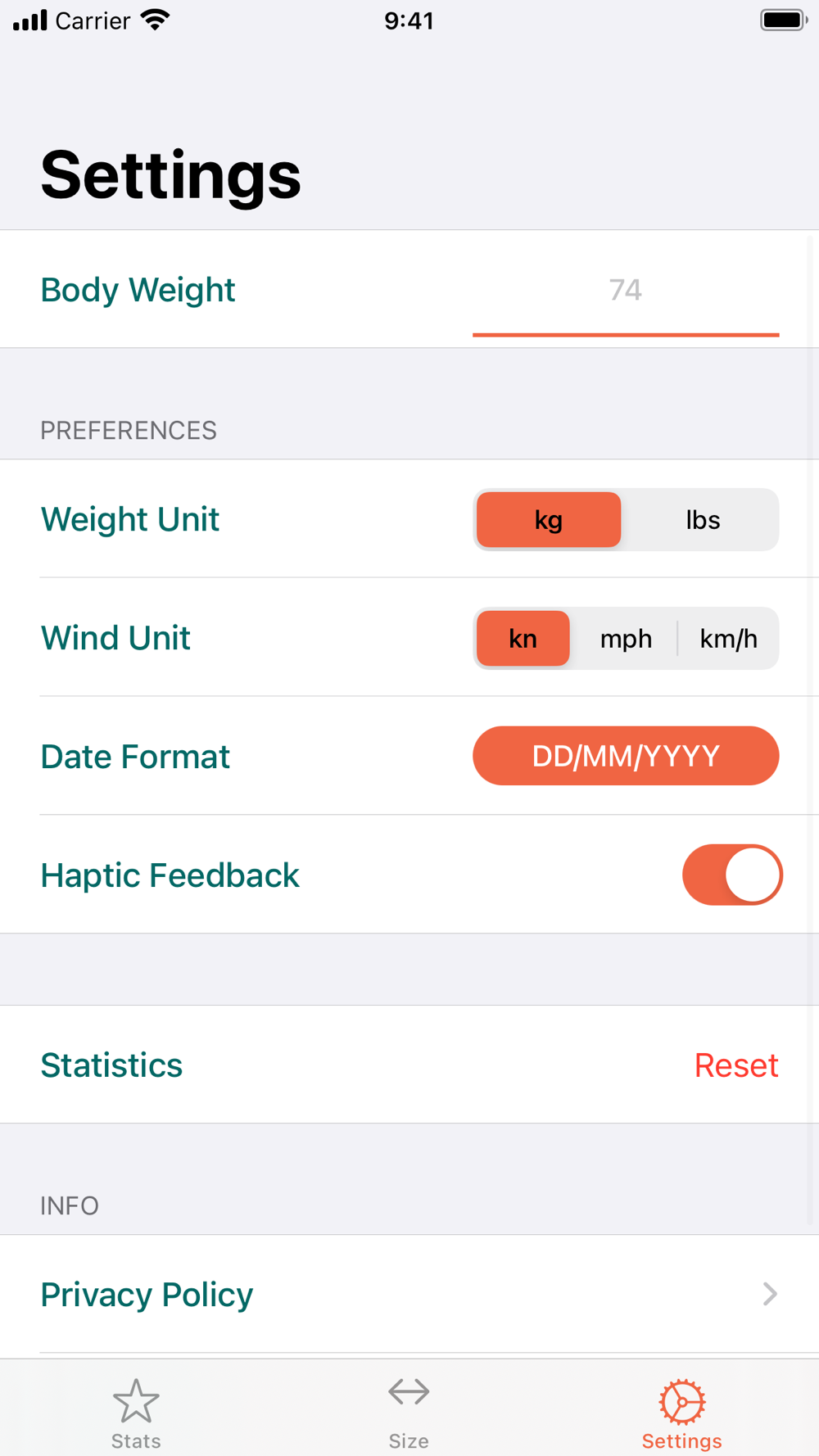The width and height of the screenshot is (819, 1456).
Task: Go to the Stats tab
Action: click(x=136, y=1413)
